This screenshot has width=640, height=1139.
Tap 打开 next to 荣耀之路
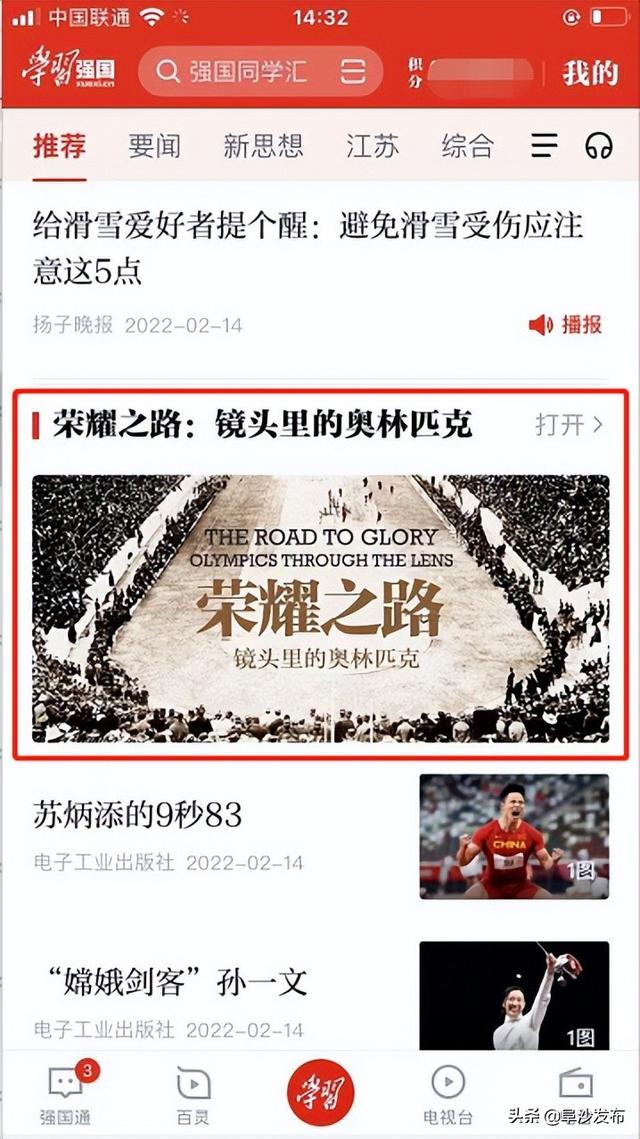569,424
